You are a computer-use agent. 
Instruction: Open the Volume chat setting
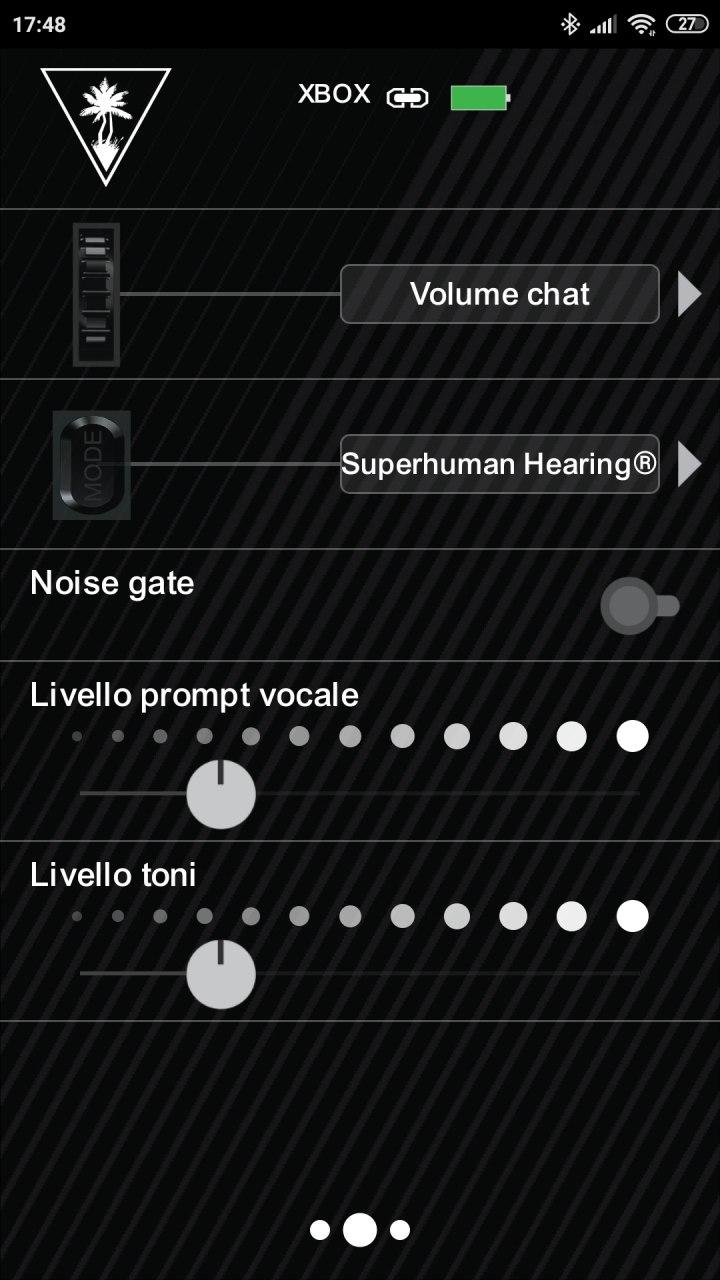[x=500, y=294]
